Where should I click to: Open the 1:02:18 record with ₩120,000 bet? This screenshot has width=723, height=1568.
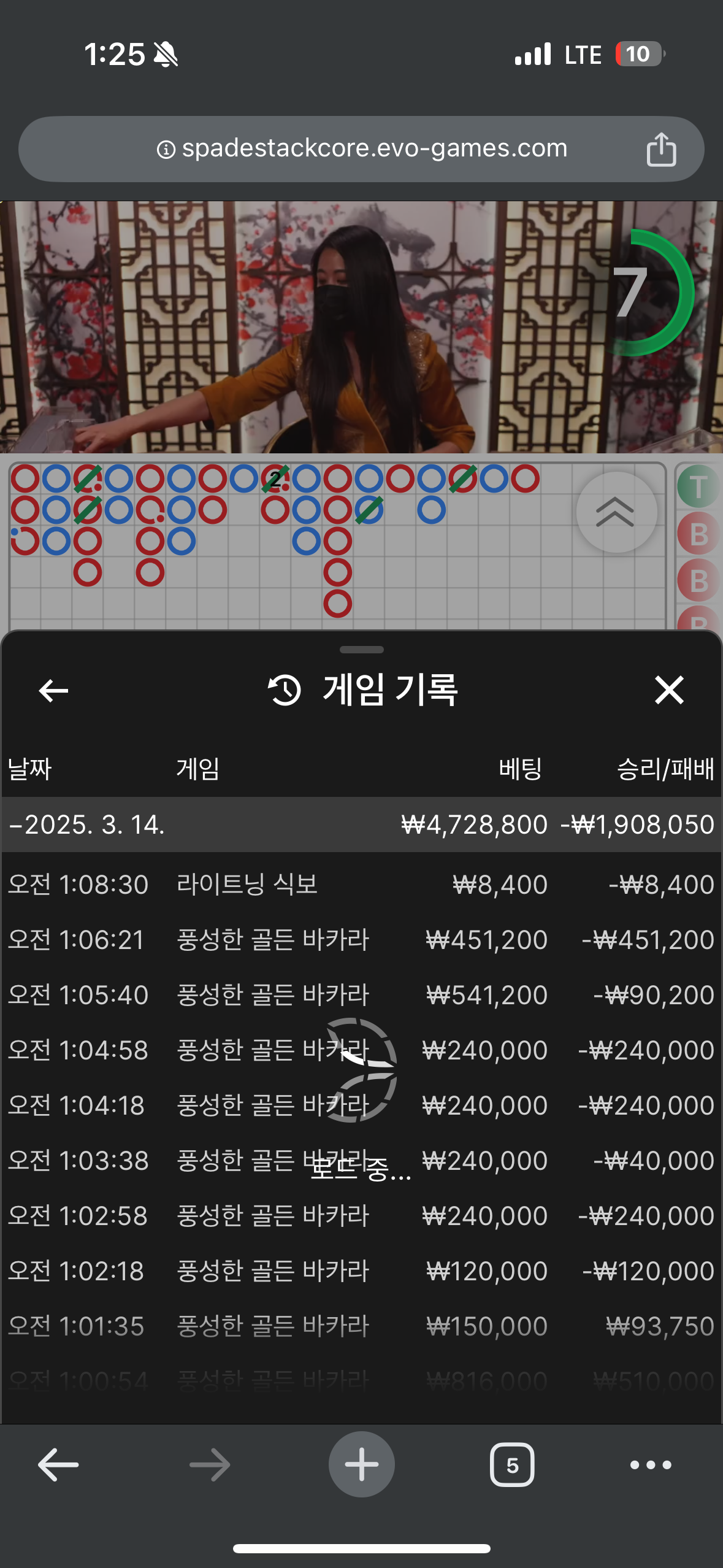click(361, 1271)
